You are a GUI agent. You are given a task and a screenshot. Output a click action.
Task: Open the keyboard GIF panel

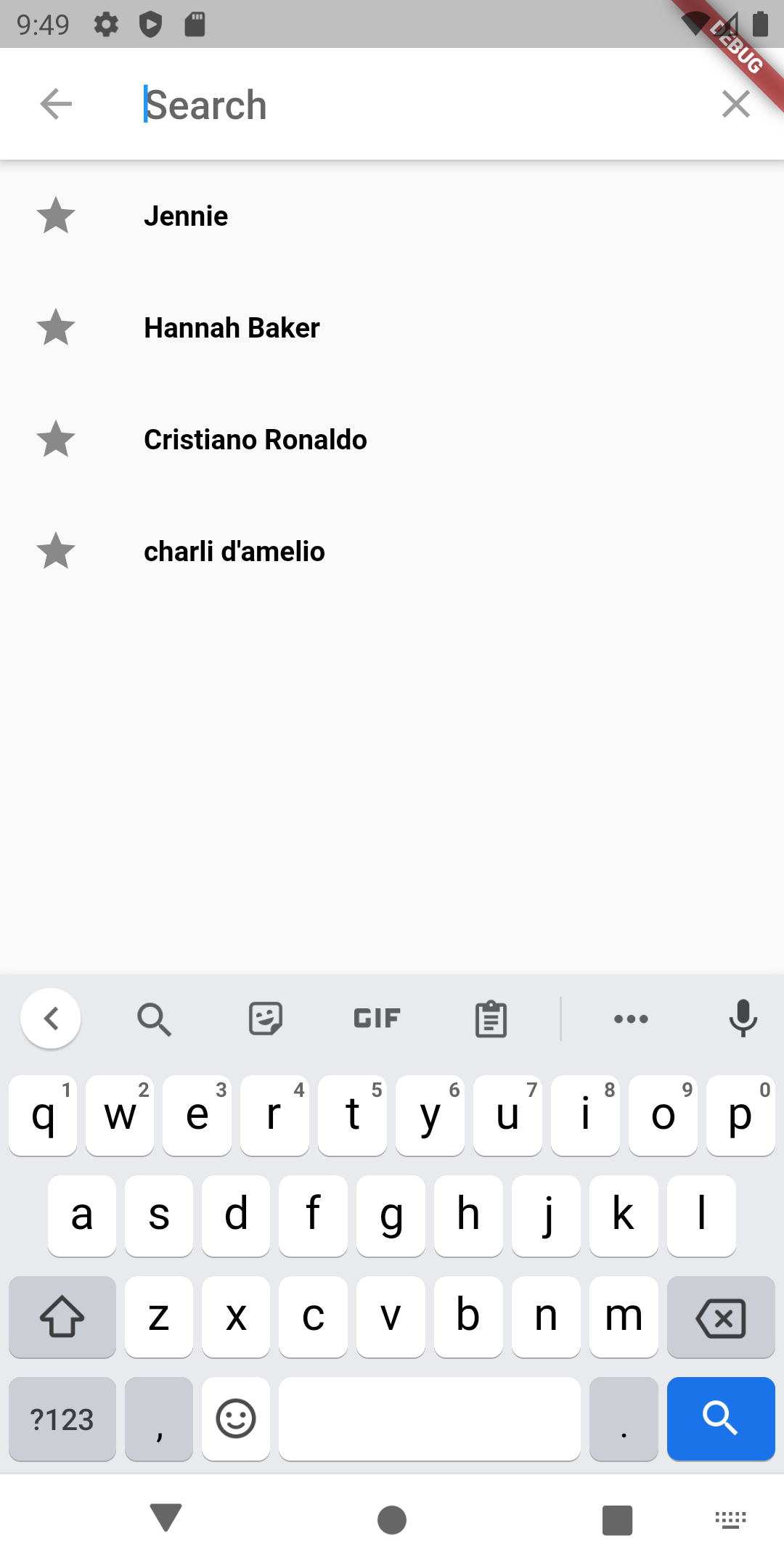click(377, 1018)
